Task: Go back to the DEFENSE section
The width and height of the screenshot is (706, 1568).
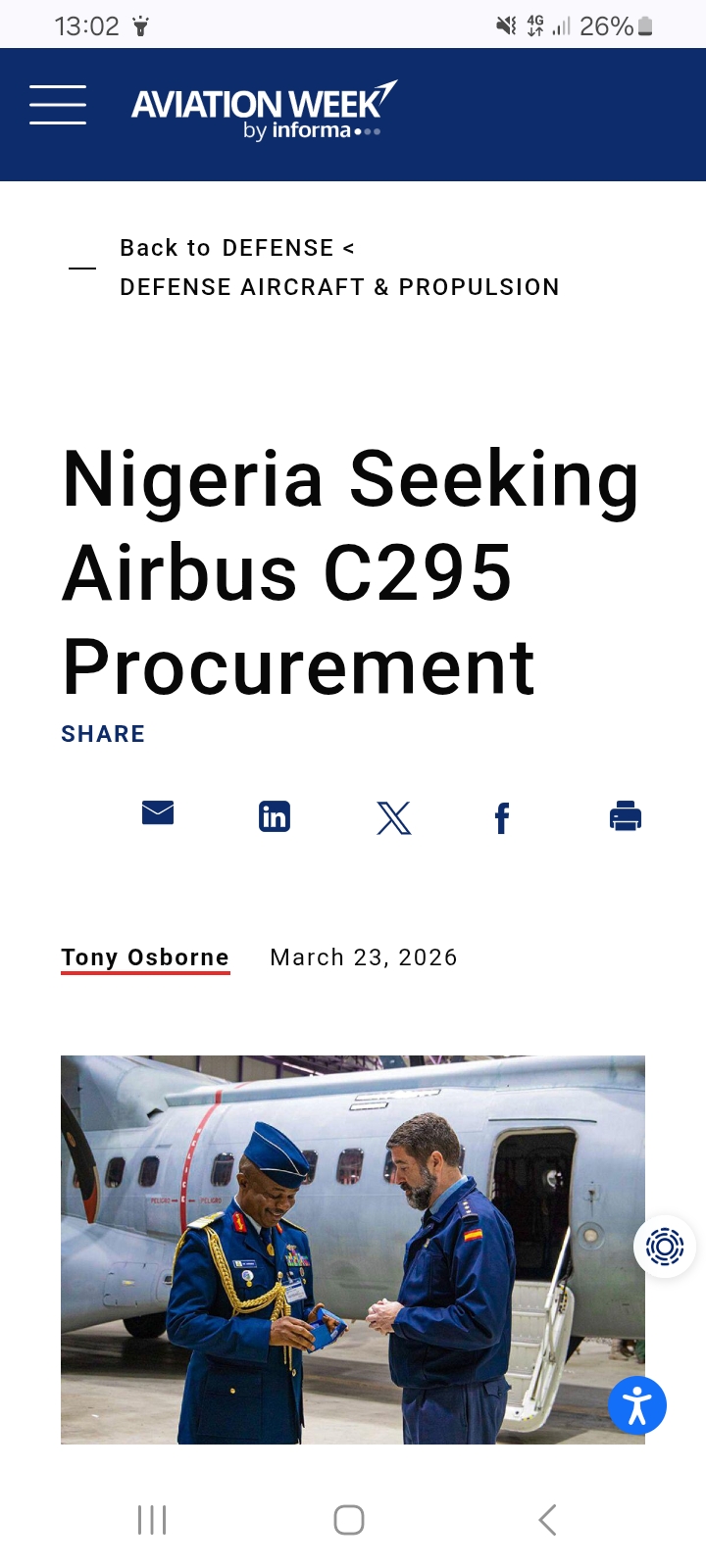Action: click(x=236, y=248)
